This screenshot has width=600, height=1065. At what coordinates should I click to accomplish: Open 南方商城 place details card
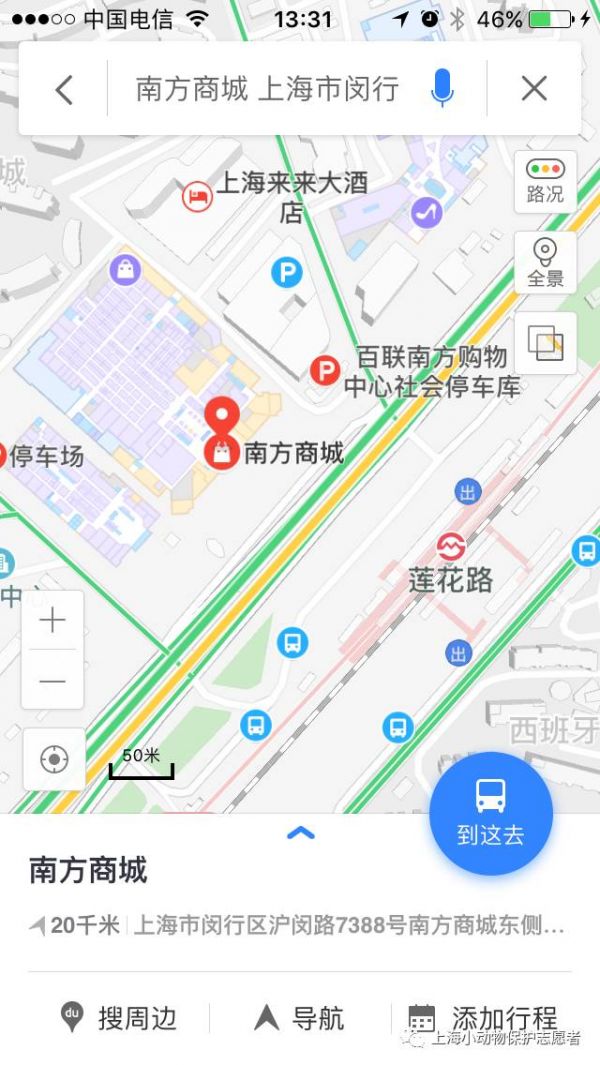point(88,870)
